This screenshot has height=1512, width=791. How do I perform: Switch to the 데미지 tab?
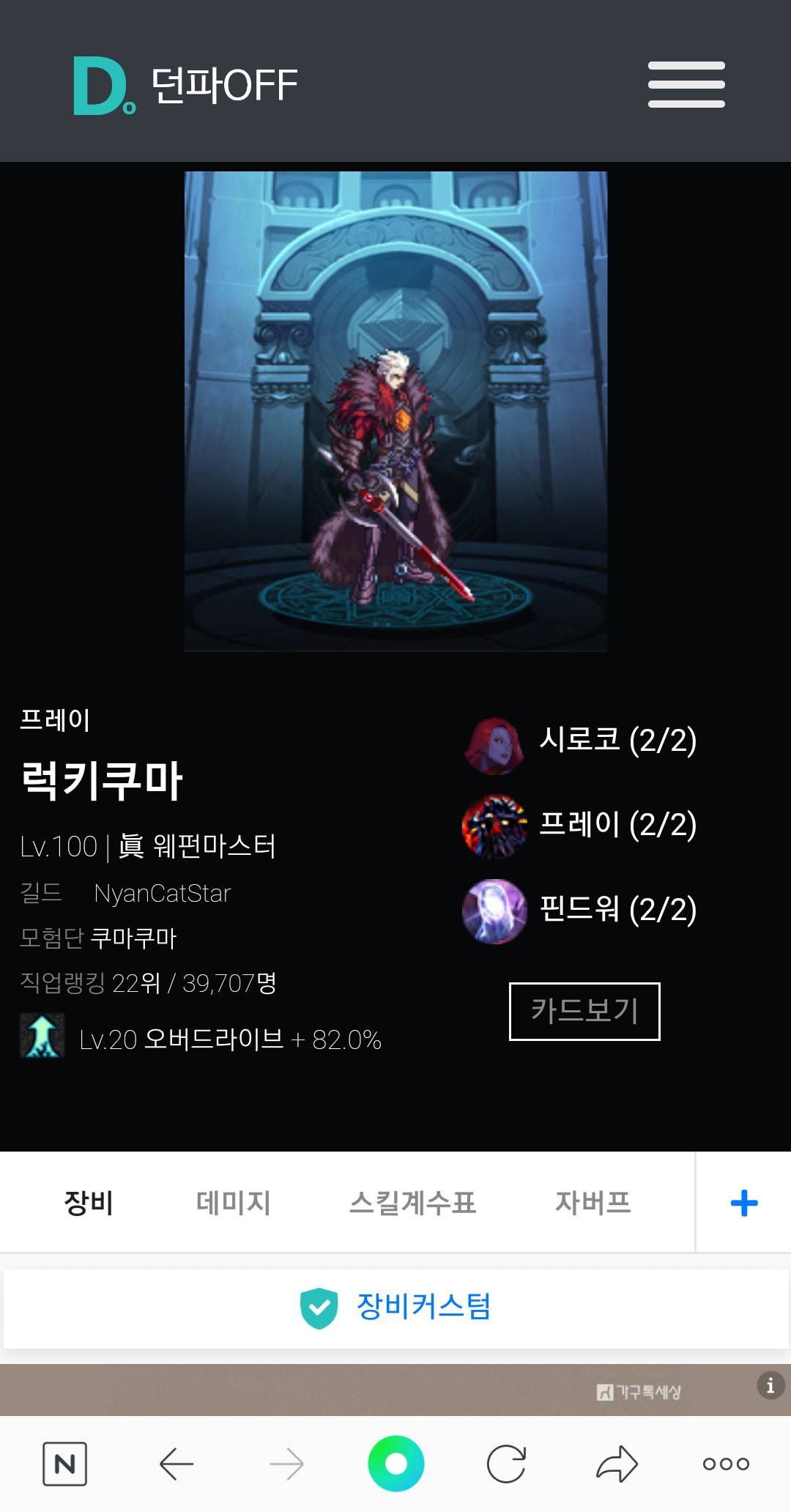[233, 1203]
